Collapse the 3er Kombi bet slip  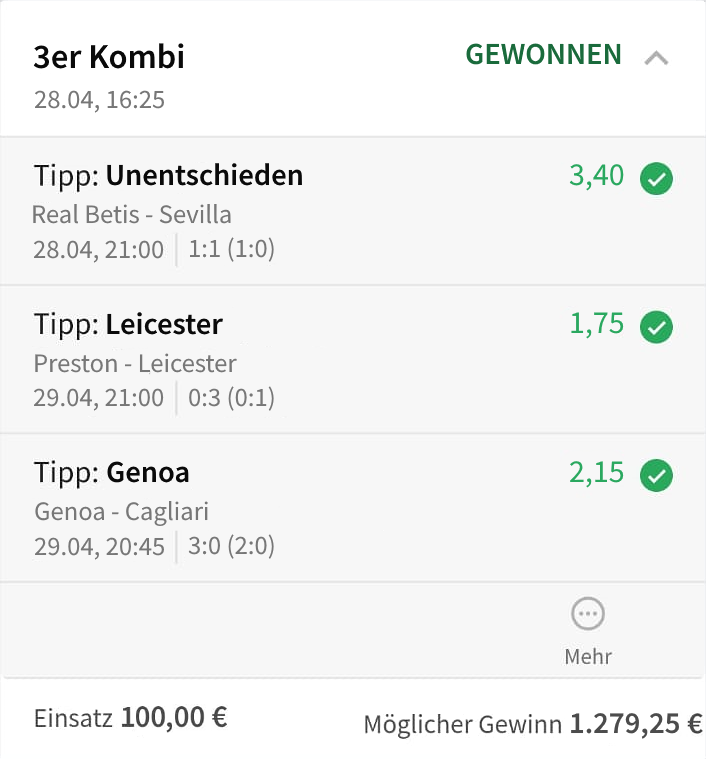point(656,58)
